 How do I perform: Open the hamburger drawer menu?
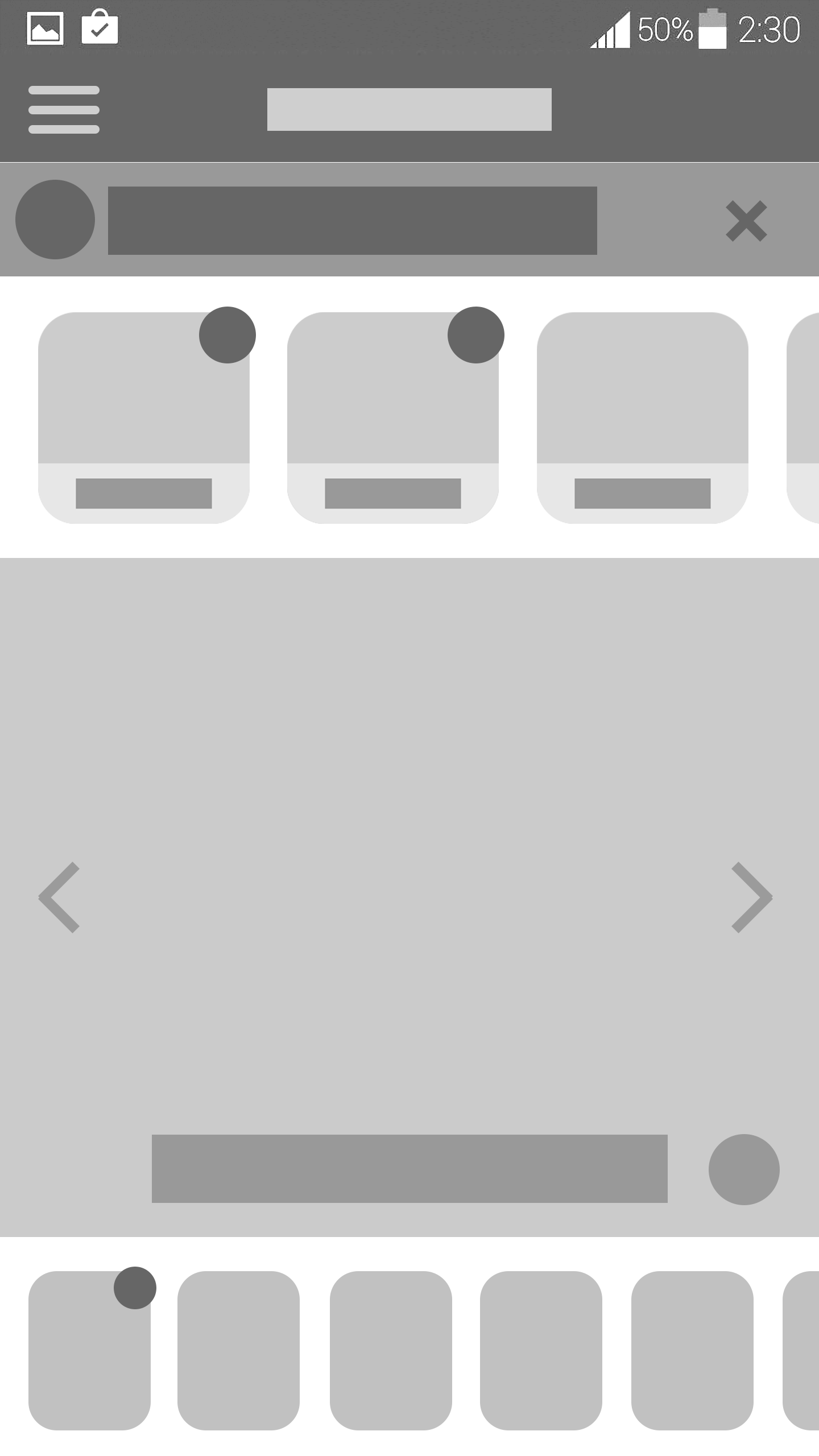[64, 110]
